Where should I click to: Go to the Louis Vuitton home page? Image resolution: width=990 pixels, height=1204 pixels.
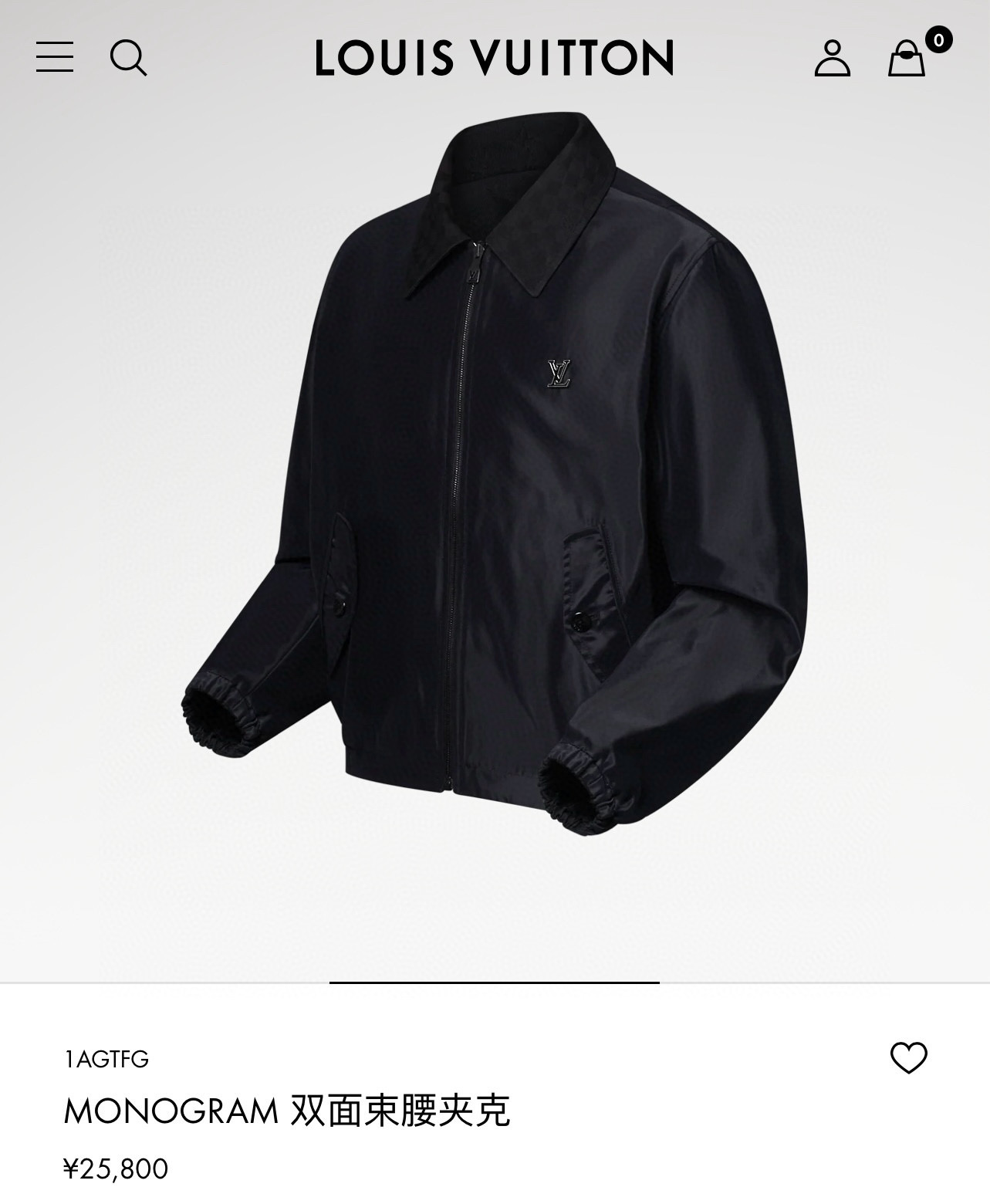494,58
